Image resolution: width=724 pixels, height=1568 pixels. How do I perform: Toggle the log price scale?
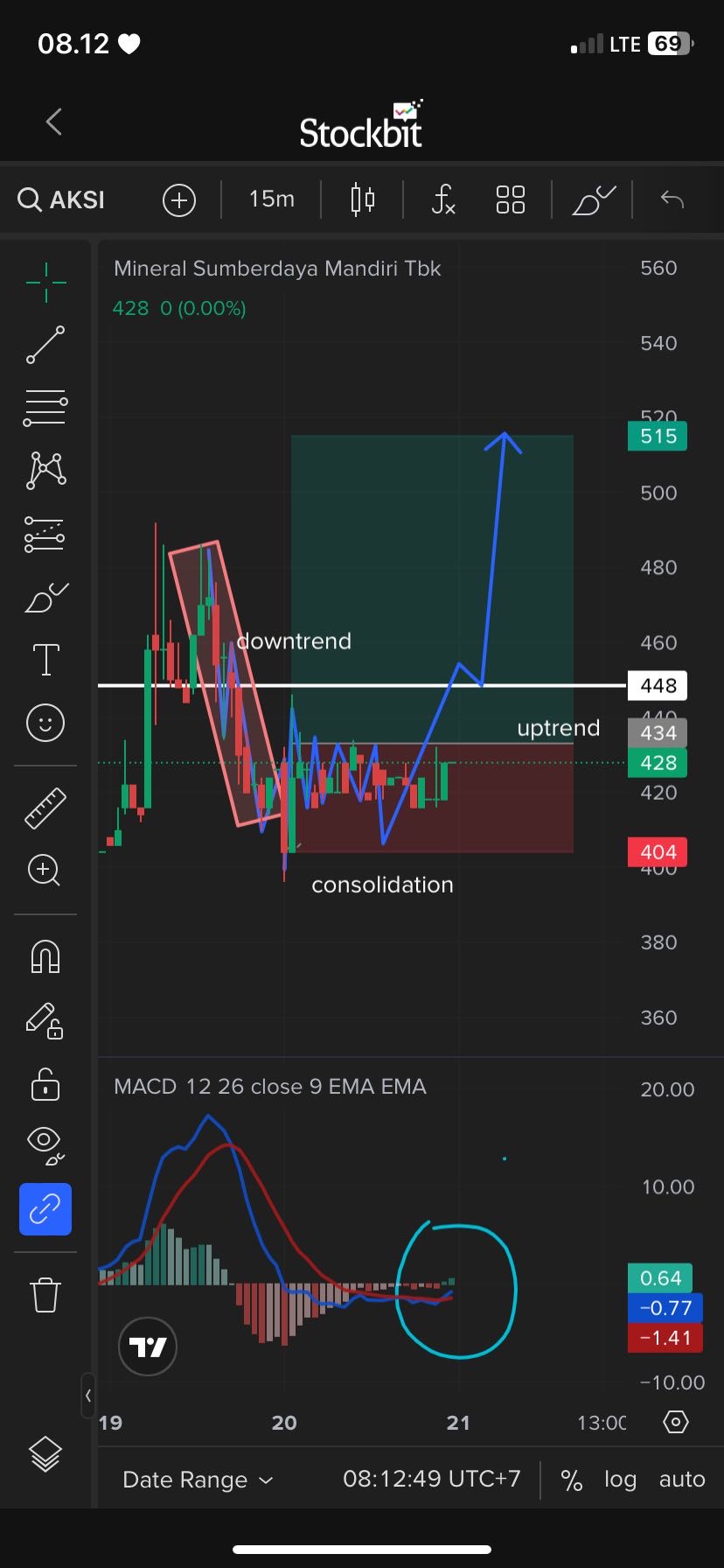pos(620,1480)
